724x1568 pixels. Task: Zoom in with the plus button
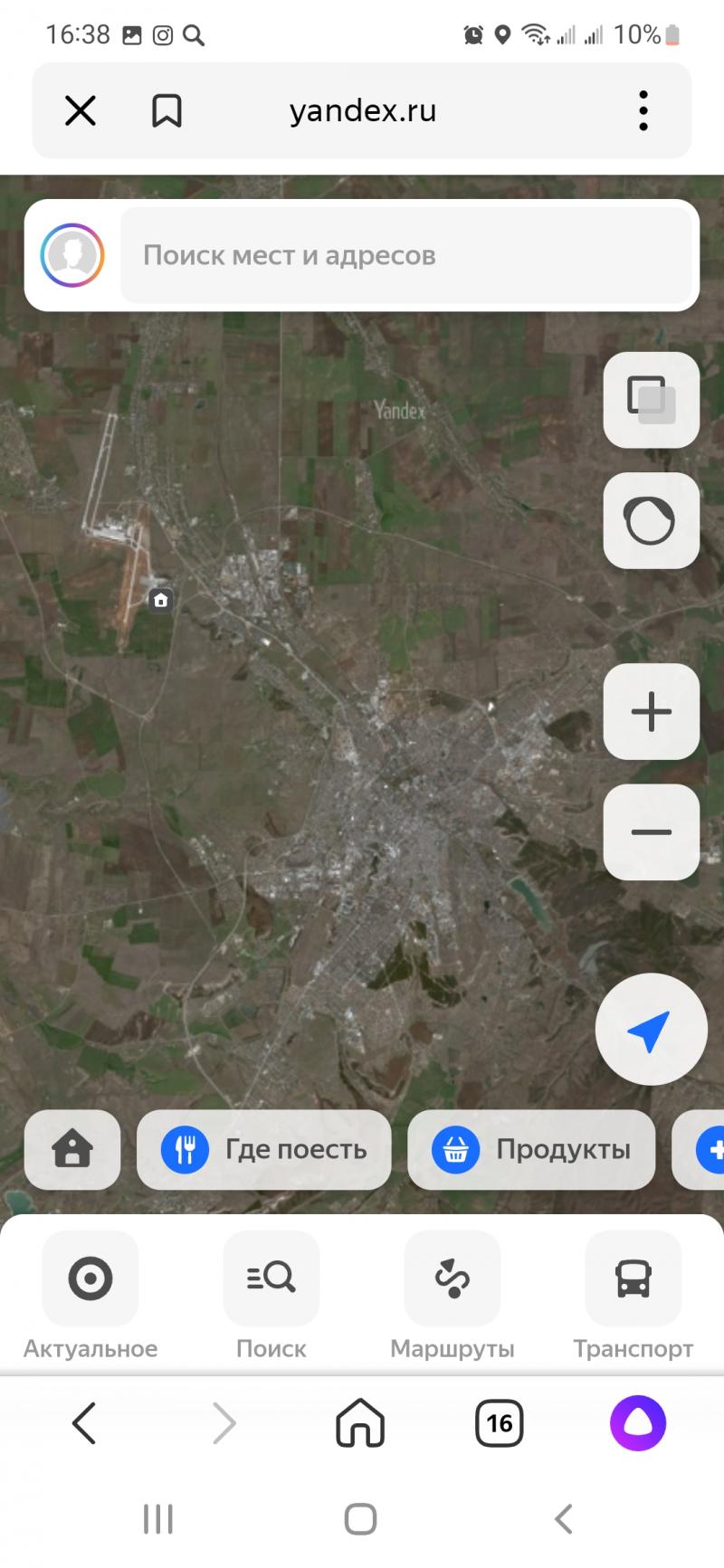tap(651, 711)
